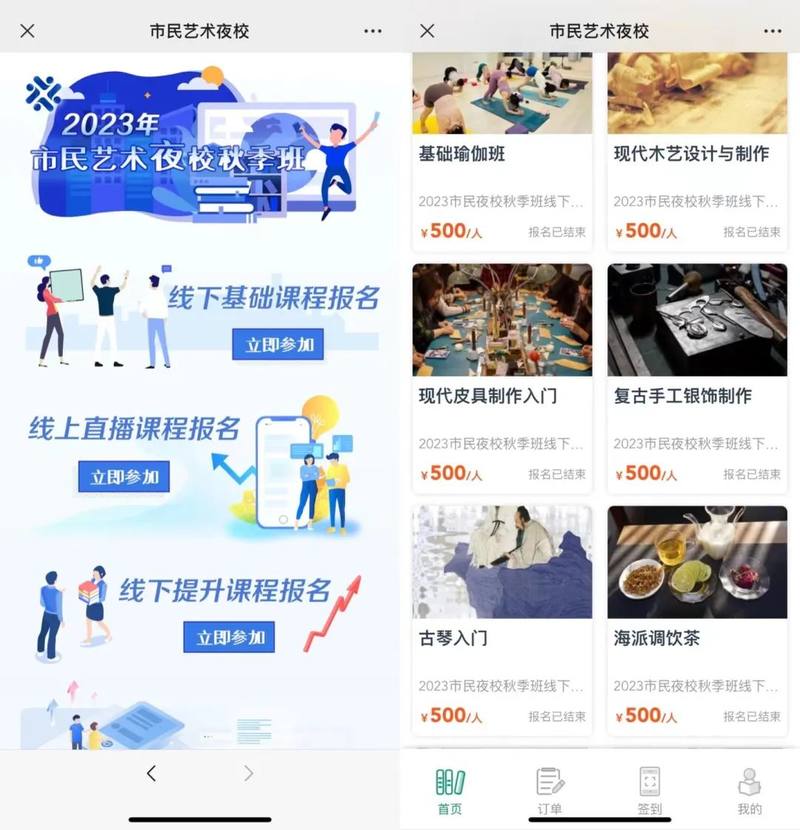Screen dimensions: 800x830
Task: Tap 立即参加 under 线上直播课程报名
Action: click(x=124, y=477)
